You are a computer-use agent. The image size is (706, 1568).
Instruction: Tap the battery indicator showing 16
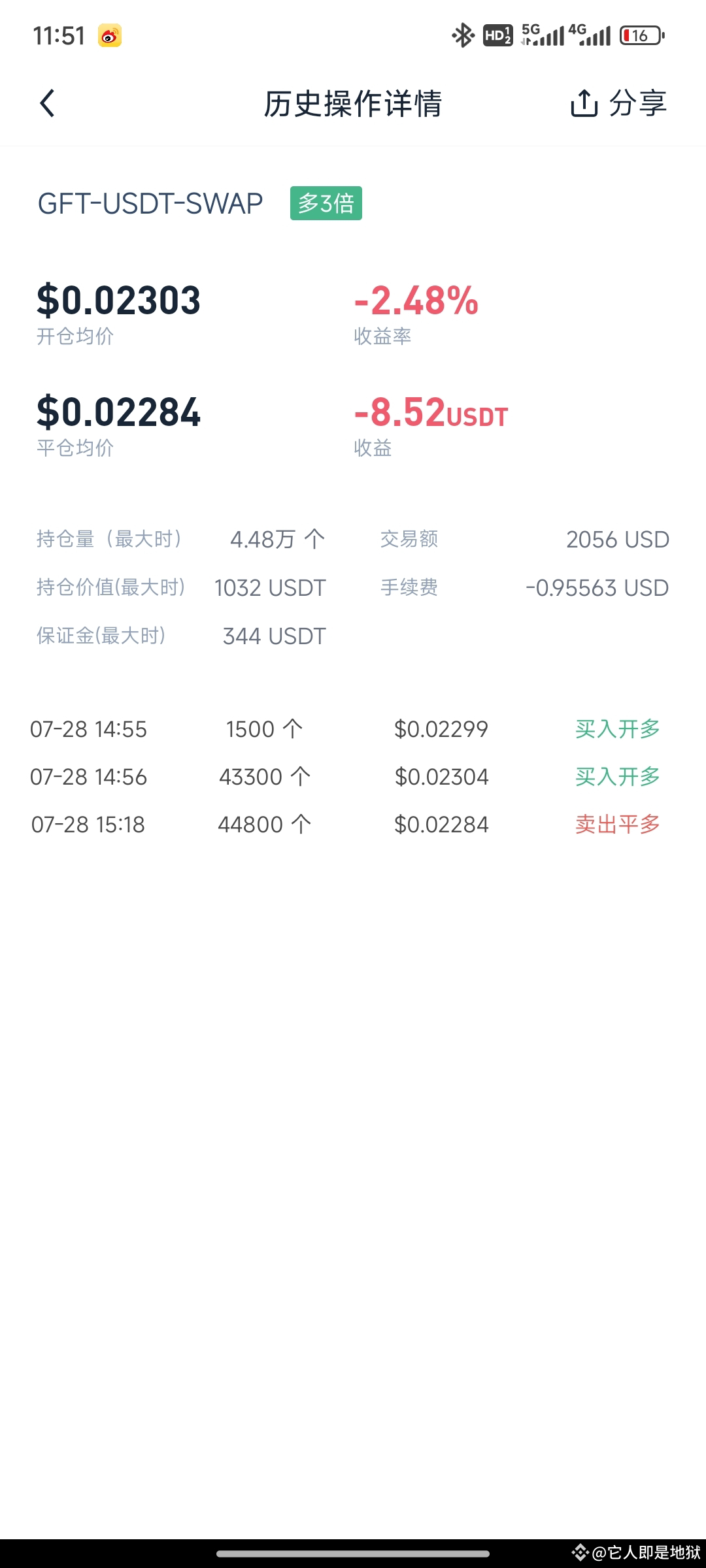642,36
